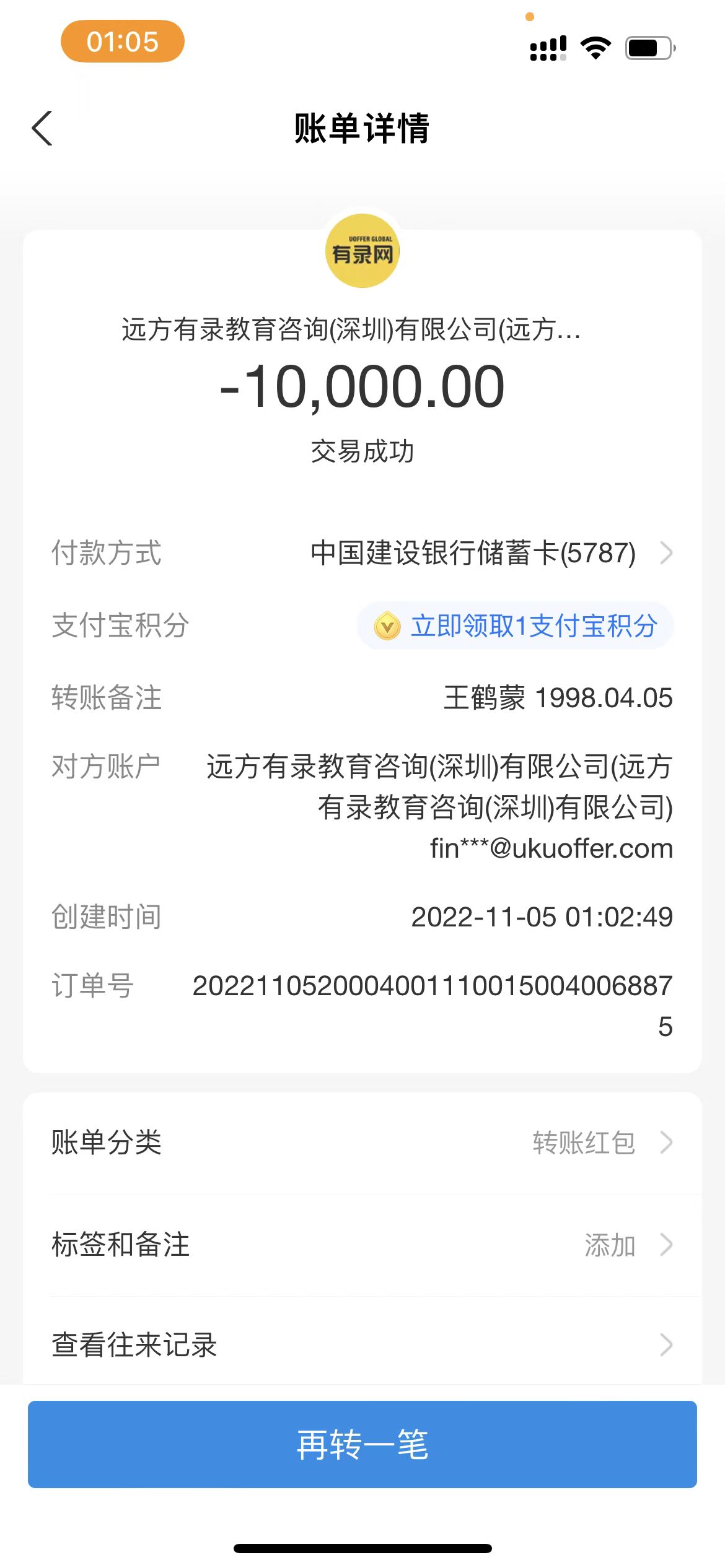Open the 有录网 merchant avatar
This screenshot has width=725, height=1568.
click(x=362, y=251)
